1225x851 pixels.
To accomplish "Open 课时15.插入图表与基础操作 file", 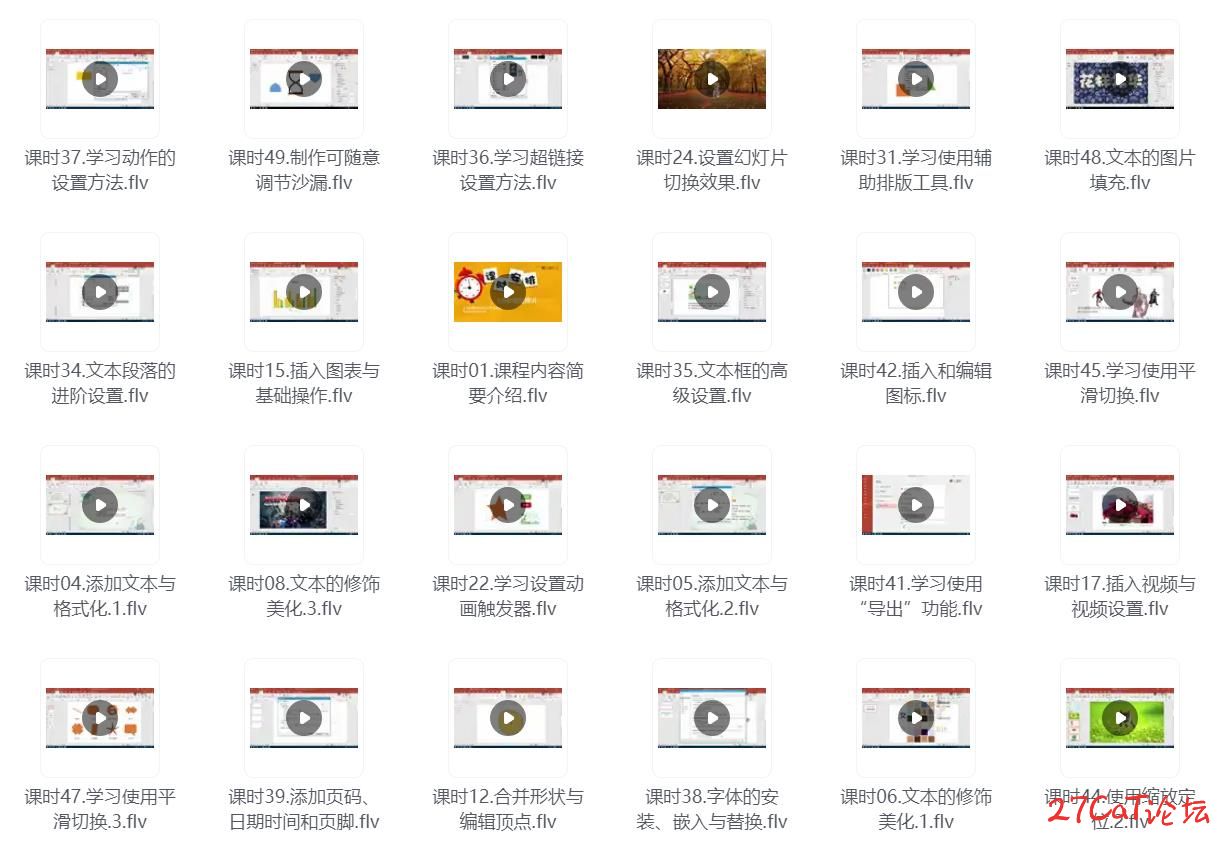I will coord(304,292).
